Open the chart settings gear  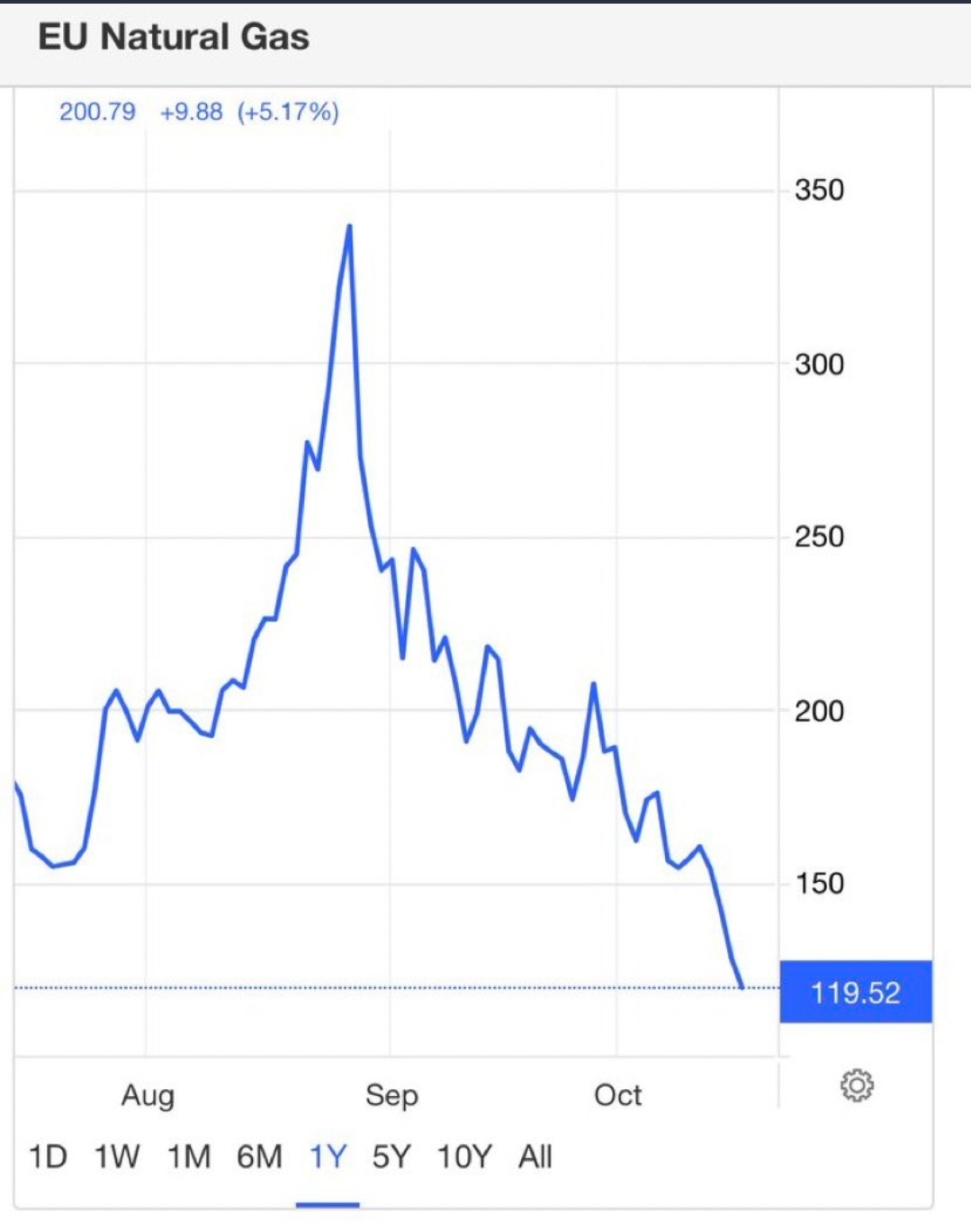coord(856,1085)
